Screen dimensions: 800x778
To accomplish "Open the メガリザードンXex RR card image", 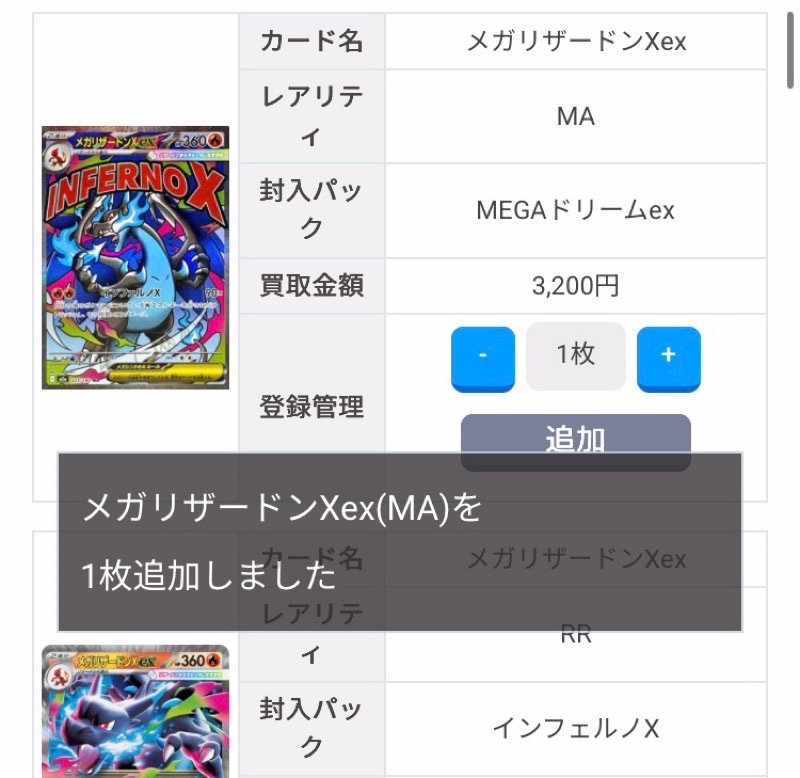I will click(135, 710).
